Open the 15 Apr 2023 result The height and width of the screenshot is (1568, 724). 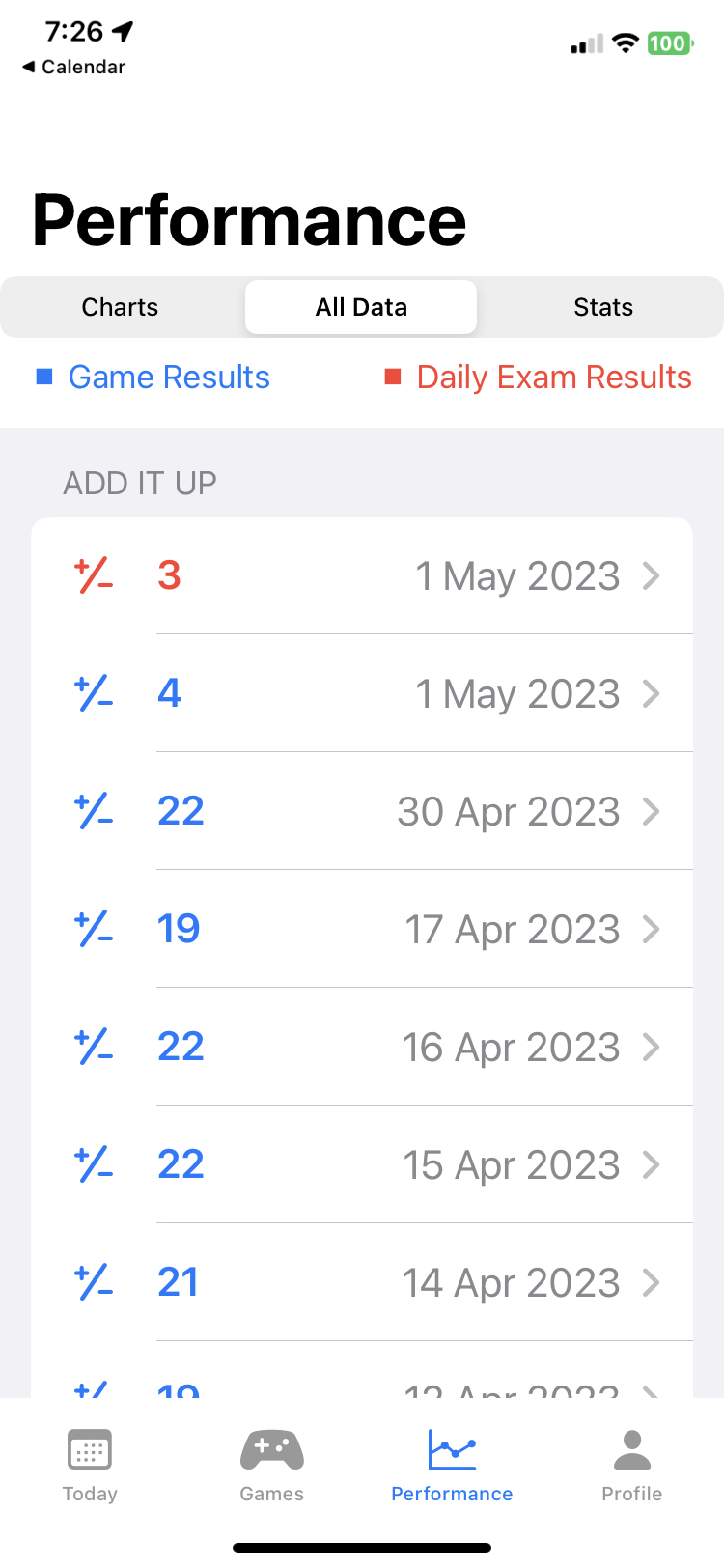point(362,1164)
